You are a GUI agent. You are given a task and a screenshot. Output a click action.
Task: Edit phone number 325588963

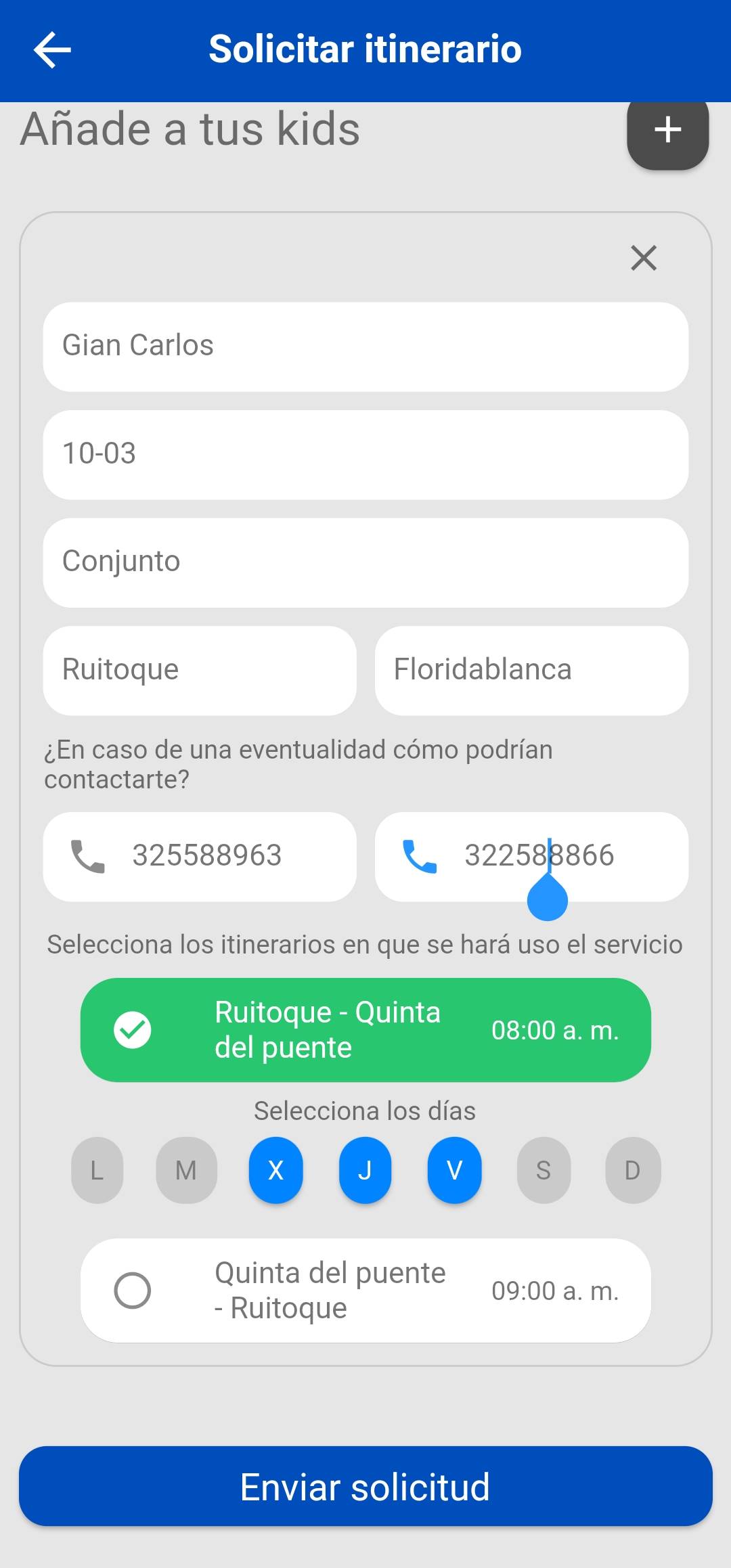(x=206, y=856)
